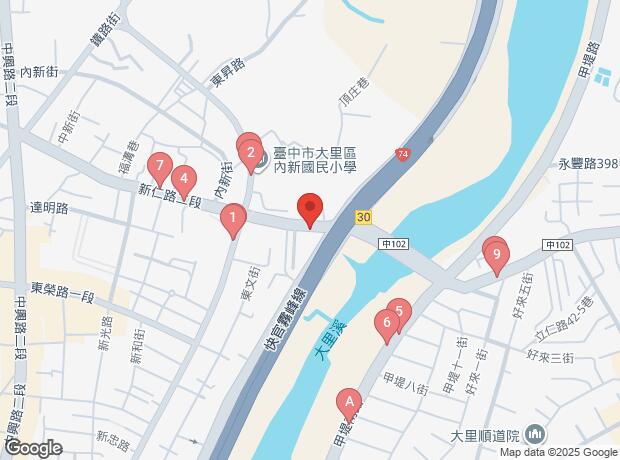Select map pin number 6
620x460 pixels.
[386, 323]
